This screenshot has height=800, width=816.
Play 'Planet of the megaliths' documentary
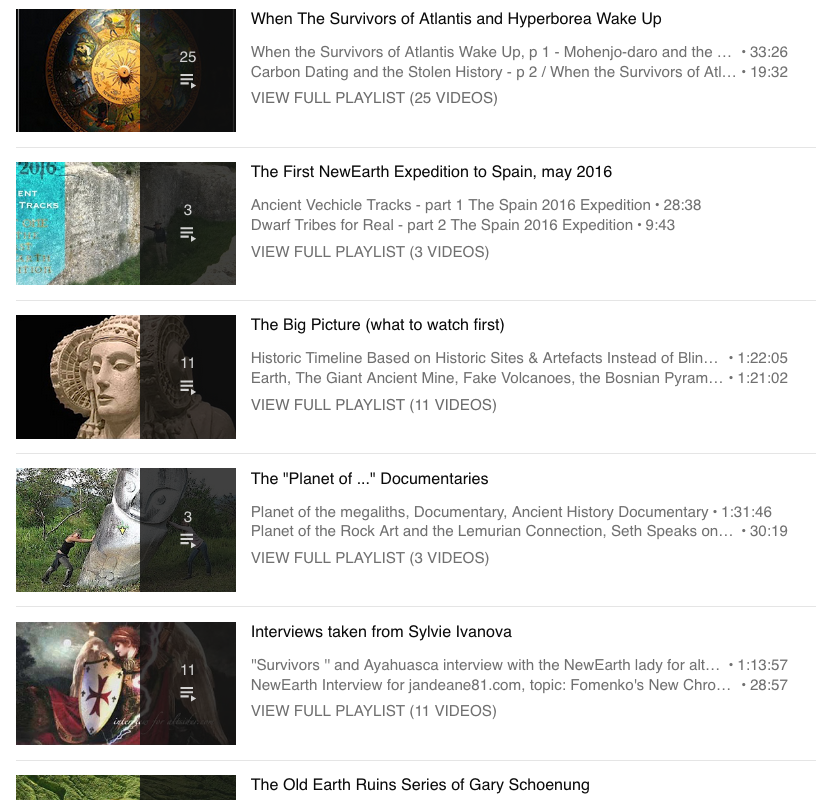pos(480,512)
